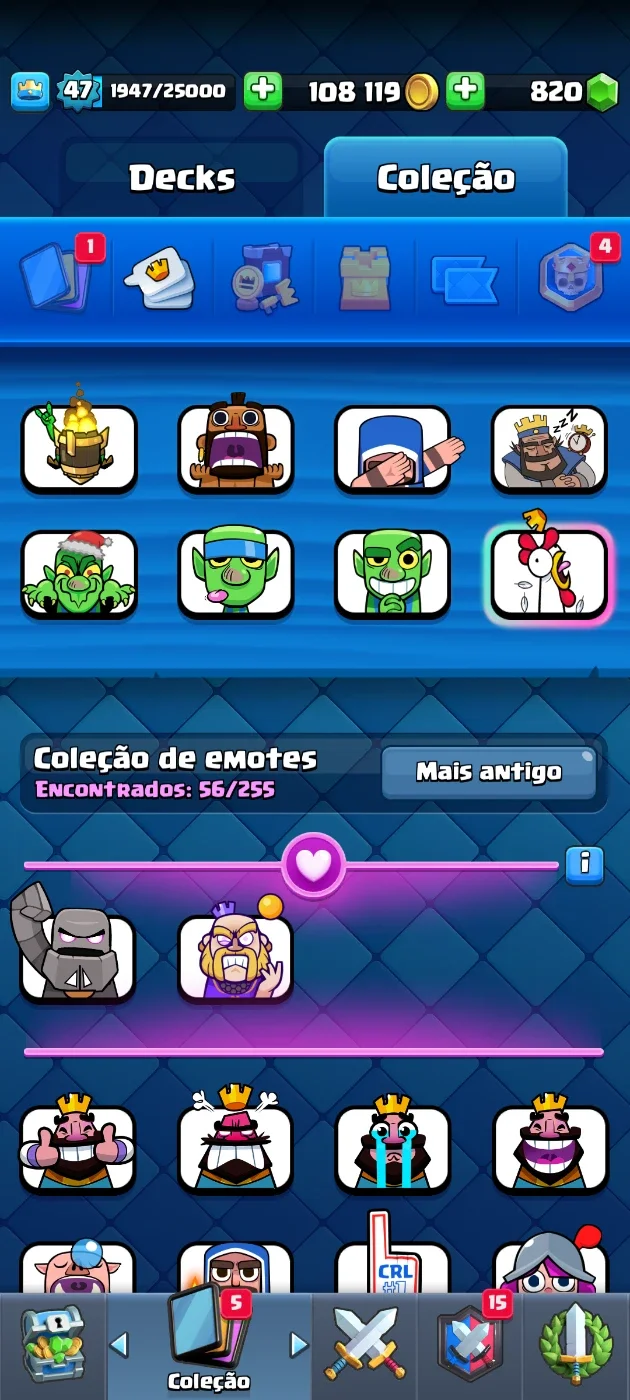This screenshot has height=1400, width=630.
Task: Select the chicken emote in the deck
Action: pos(549,572)
